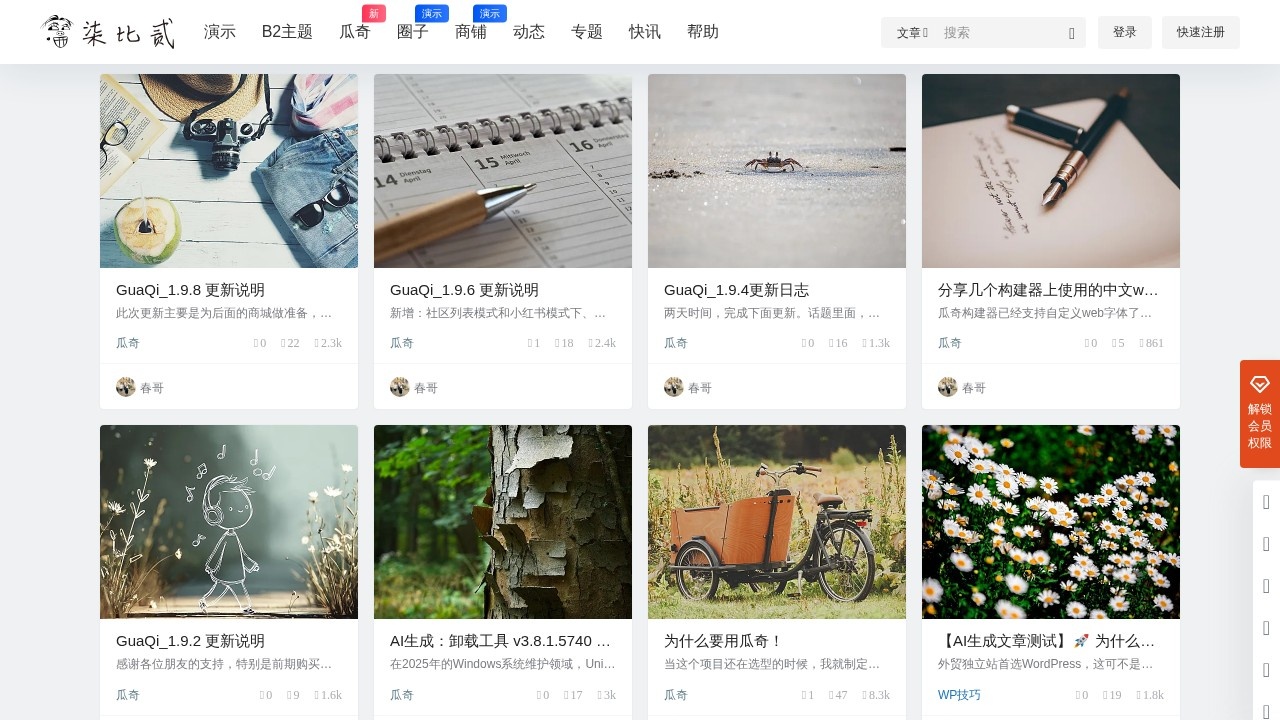Tap 解锁会员权限 side button
This screenshot has width=1280, height=720.
pyautogui.click(x=1259, y=414)
